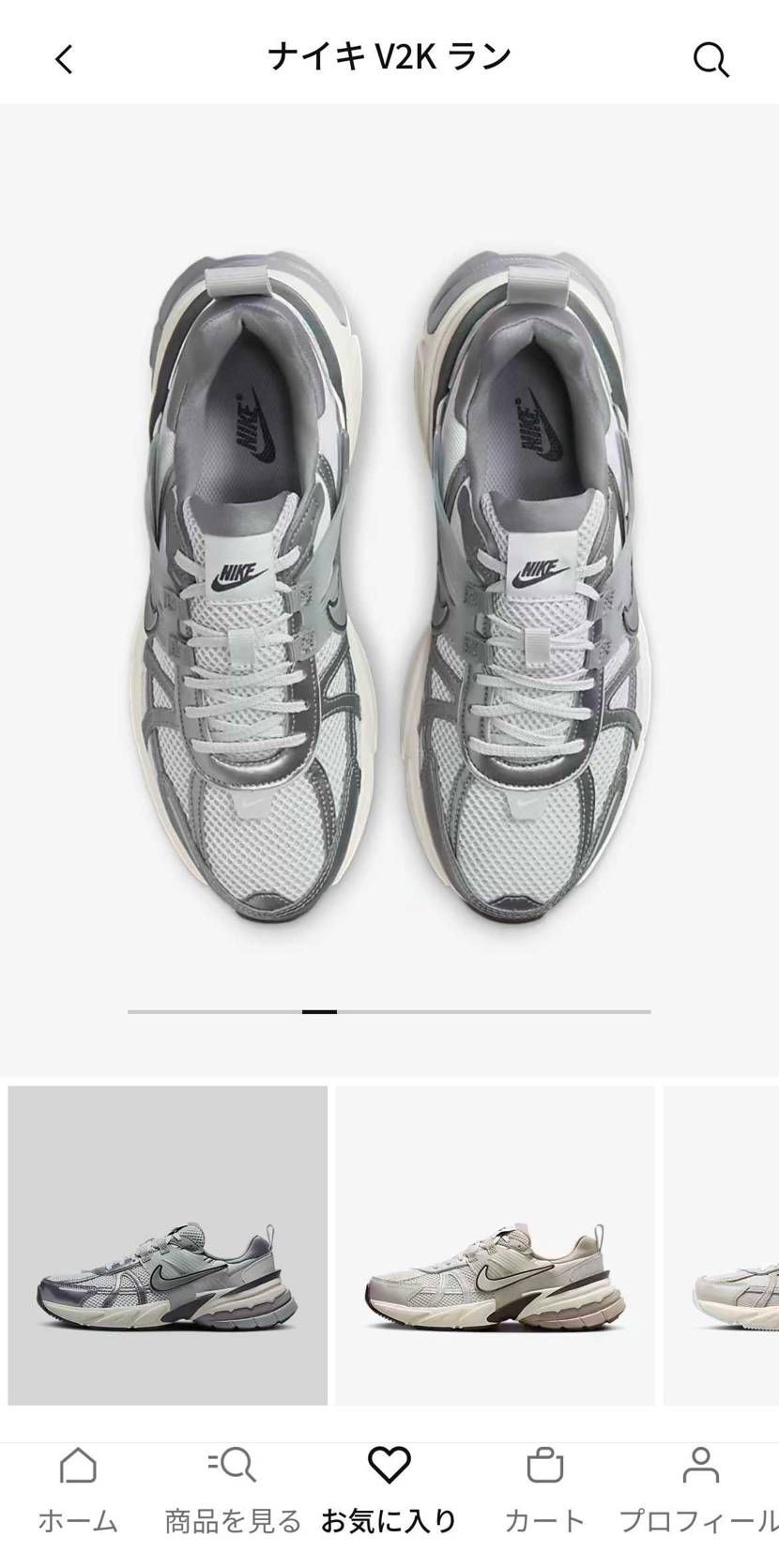Viewport: 779px width, 1568px height.
Task: Switch to the 商品を見る tab
Action: click(233, 1492)
